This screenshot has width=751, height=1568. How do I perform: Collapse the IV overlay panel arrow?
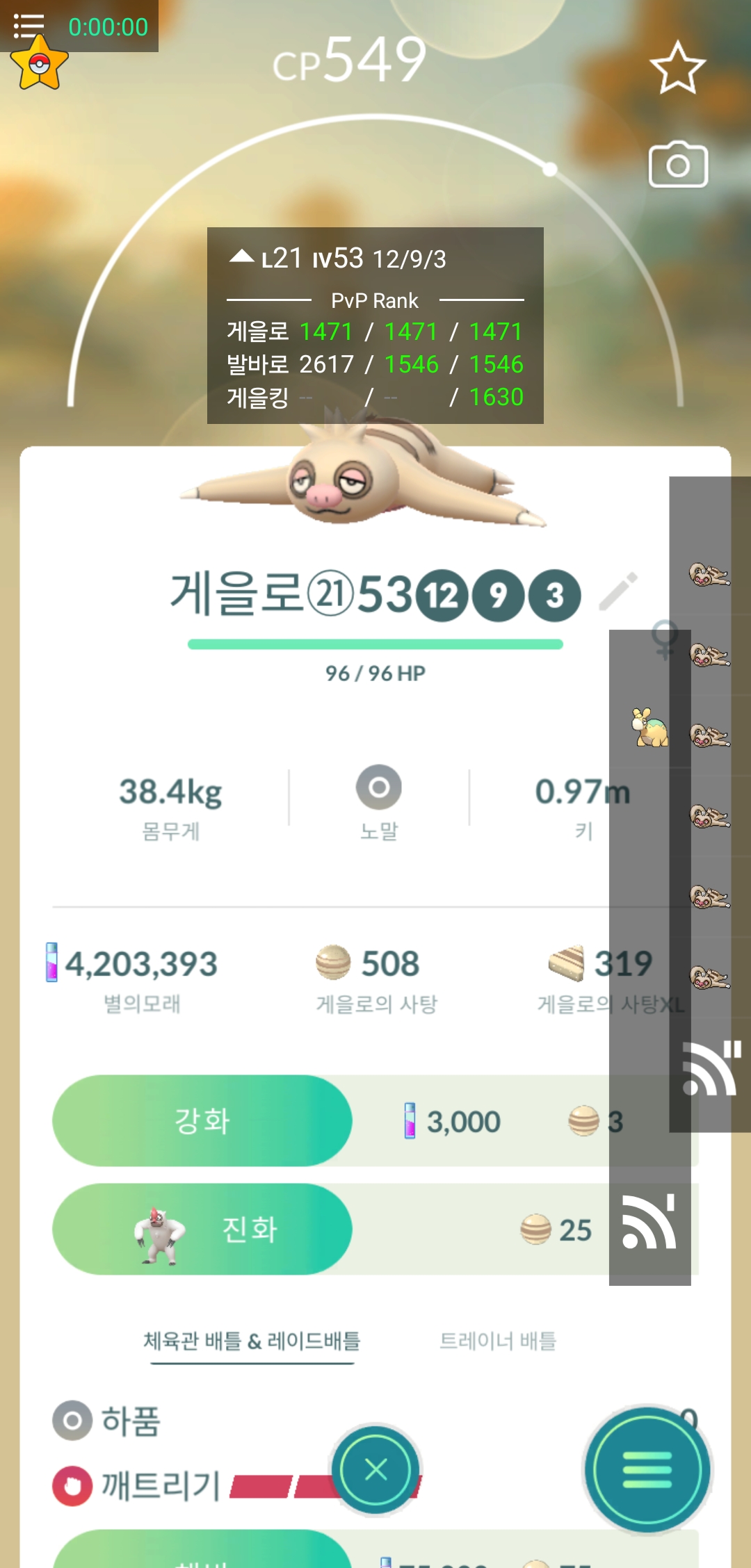click(x=241, y=256)
